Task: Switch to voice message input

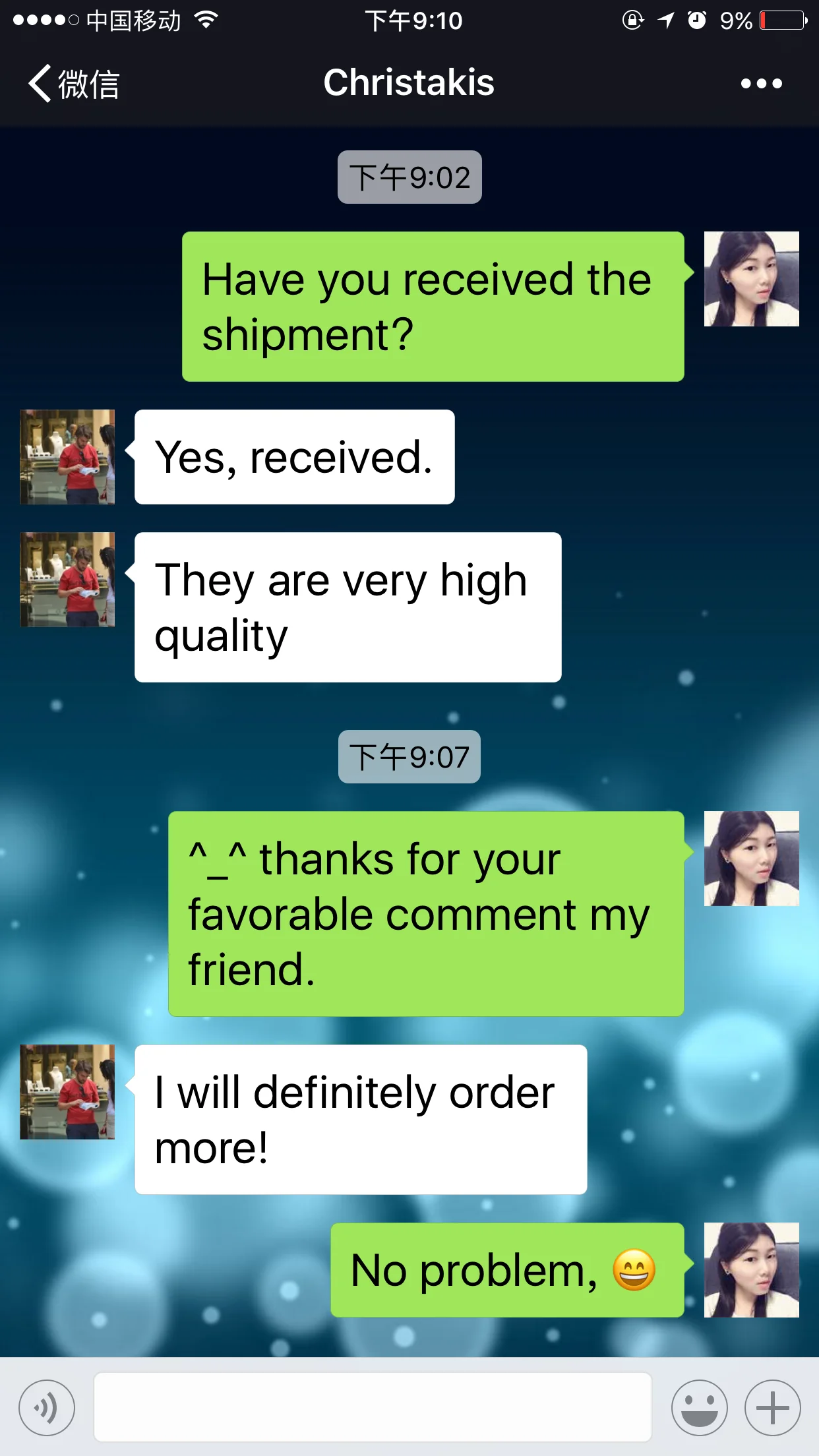Action: 47,1408
